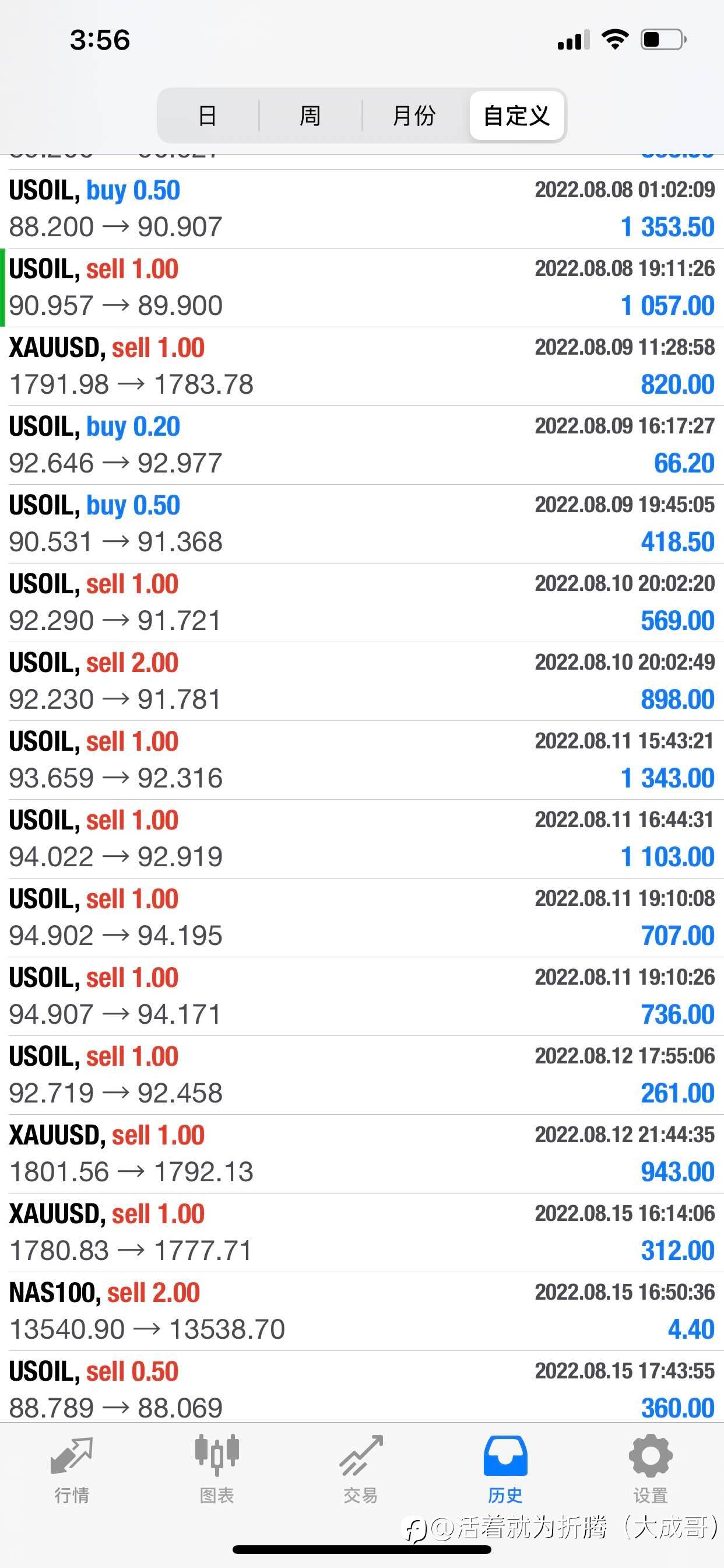The height and width of the screenshot is (1568, 724).
Task: Expand USOIL sell trade with profit 1 343.00
Action: 362,760
